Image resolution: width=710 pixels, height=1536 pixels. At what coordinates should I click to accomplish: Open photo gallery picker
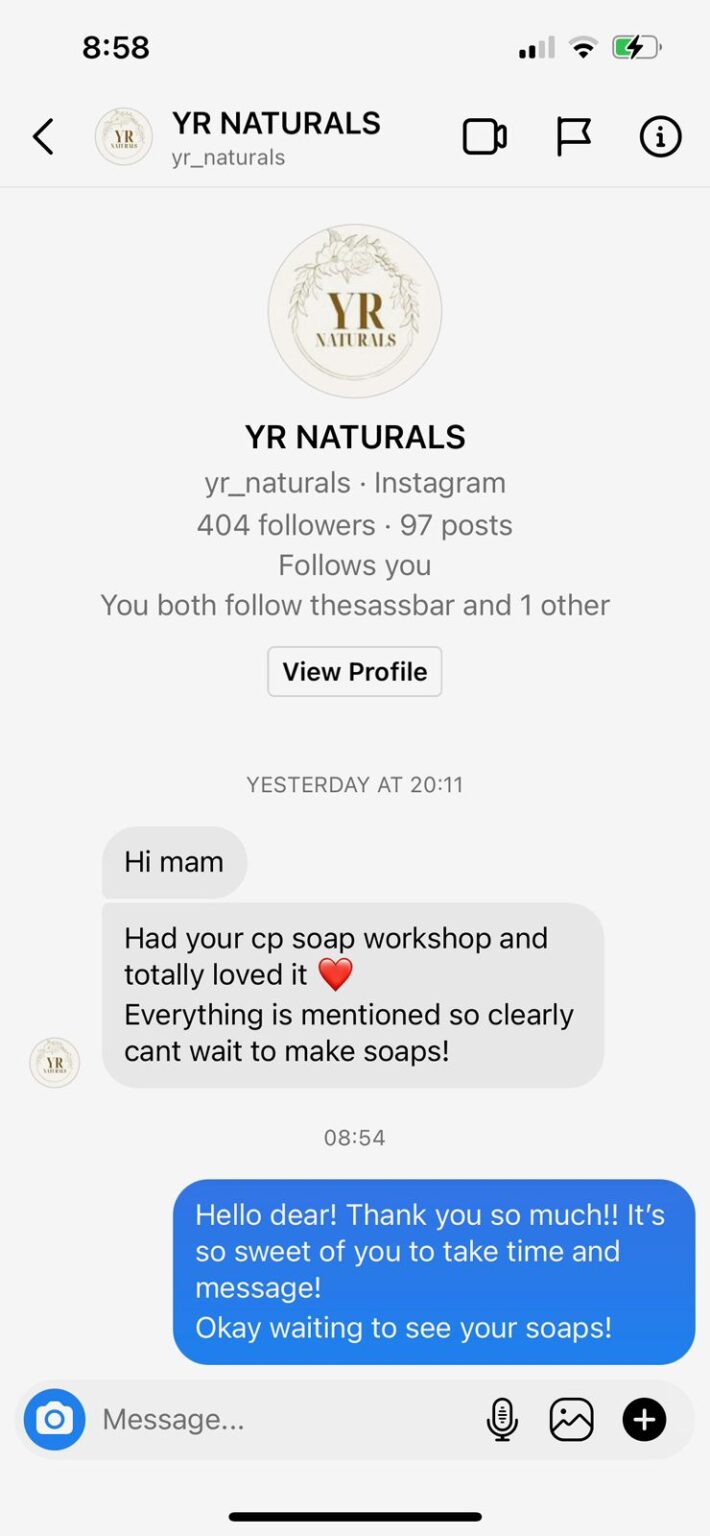[x=572, y=1419]
